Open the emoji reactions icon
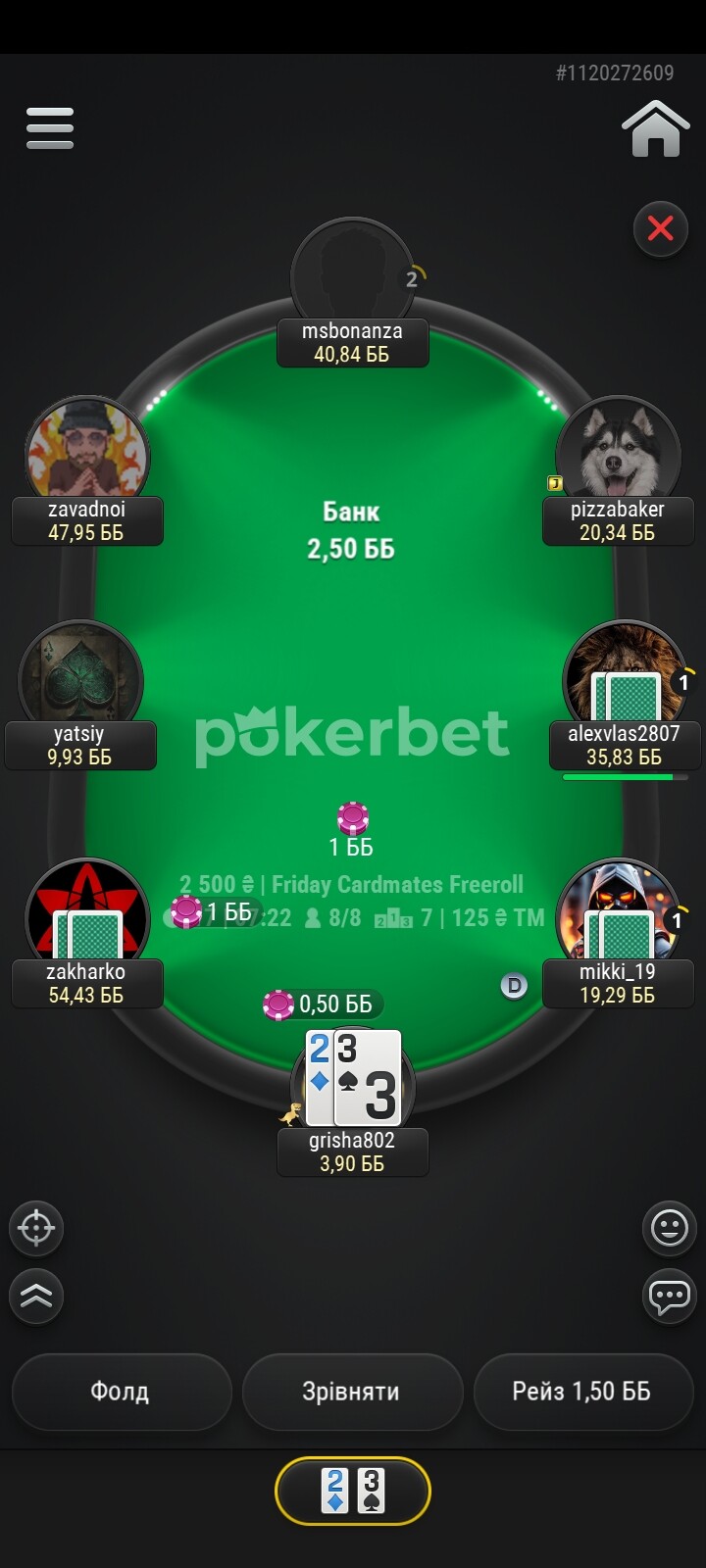 click(669, 1227)
